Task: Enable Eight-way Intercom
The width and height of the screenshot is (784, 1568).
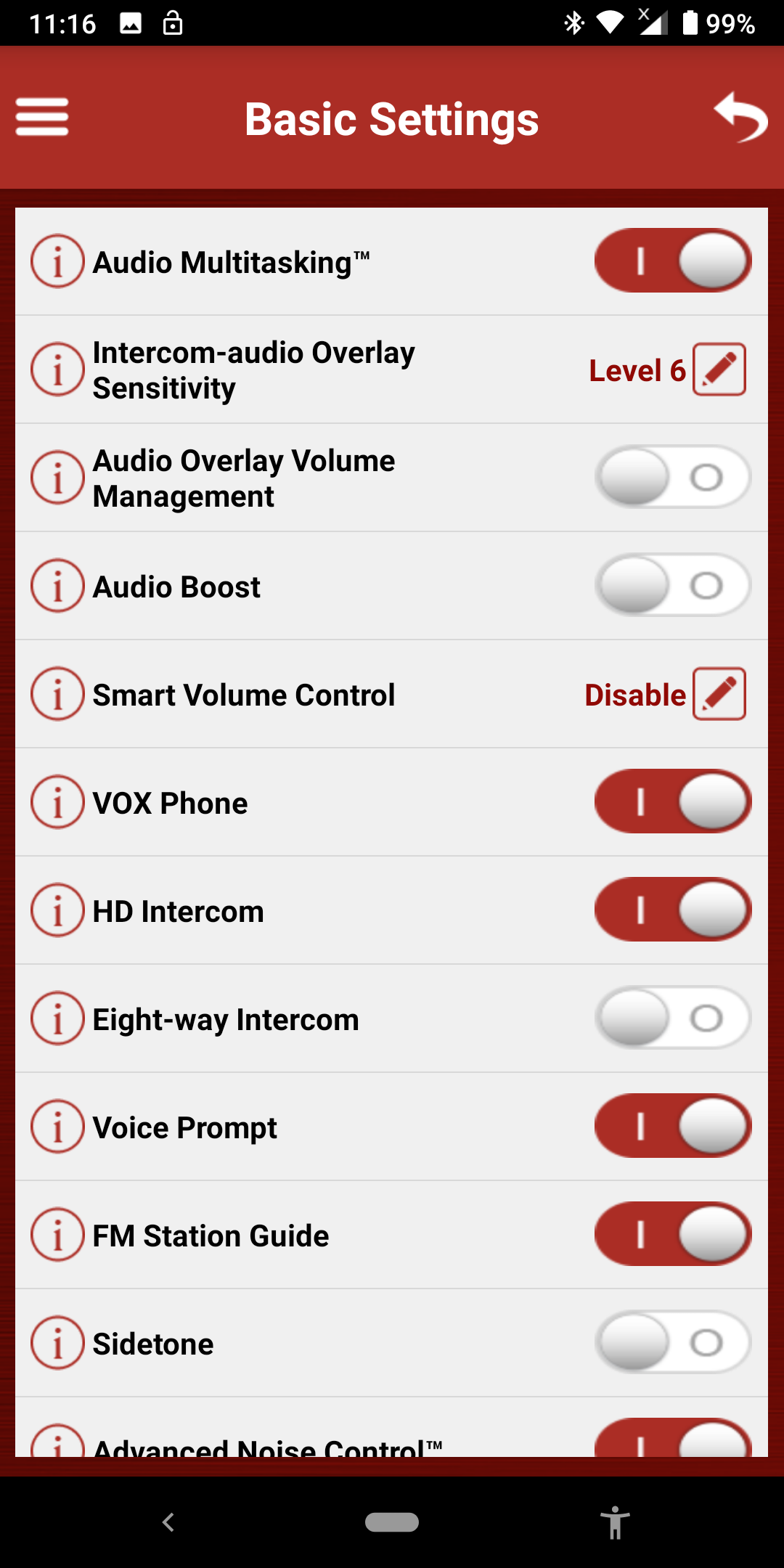Action: (x=672, y=1018)
